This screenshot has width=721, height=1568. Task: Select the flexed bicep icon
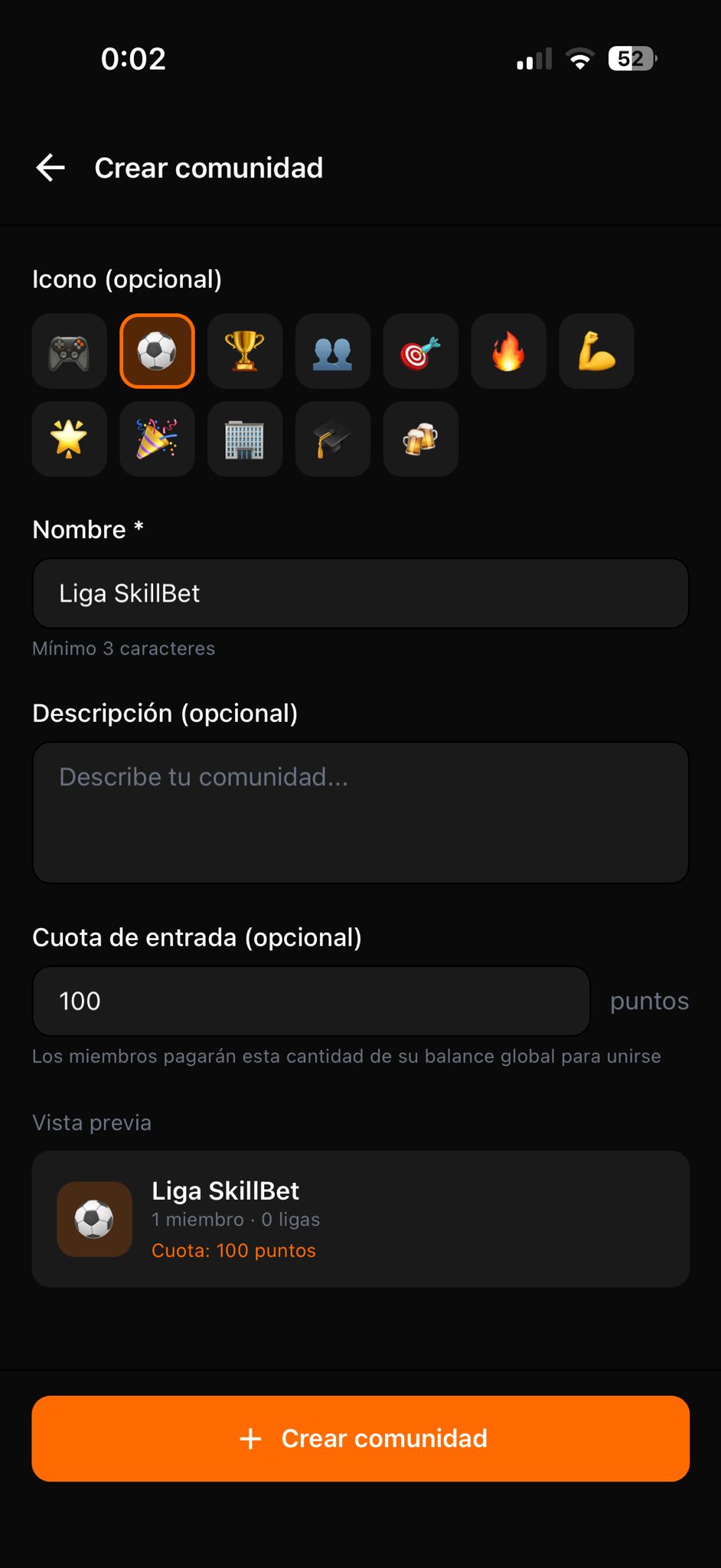pyautogui.click(x=596, y=351)
